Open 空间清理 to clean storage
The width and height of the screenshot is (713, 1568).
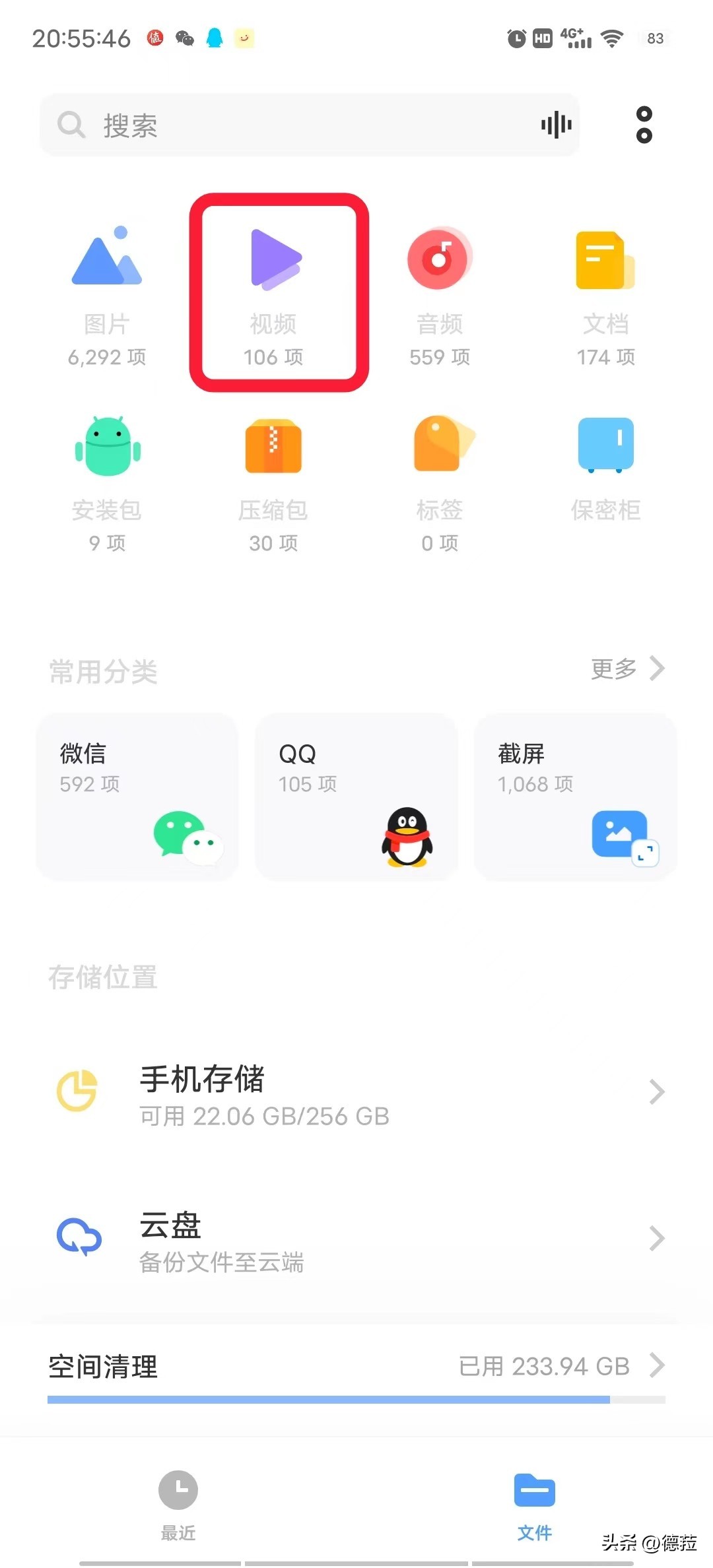click(x=102, y=1366)
